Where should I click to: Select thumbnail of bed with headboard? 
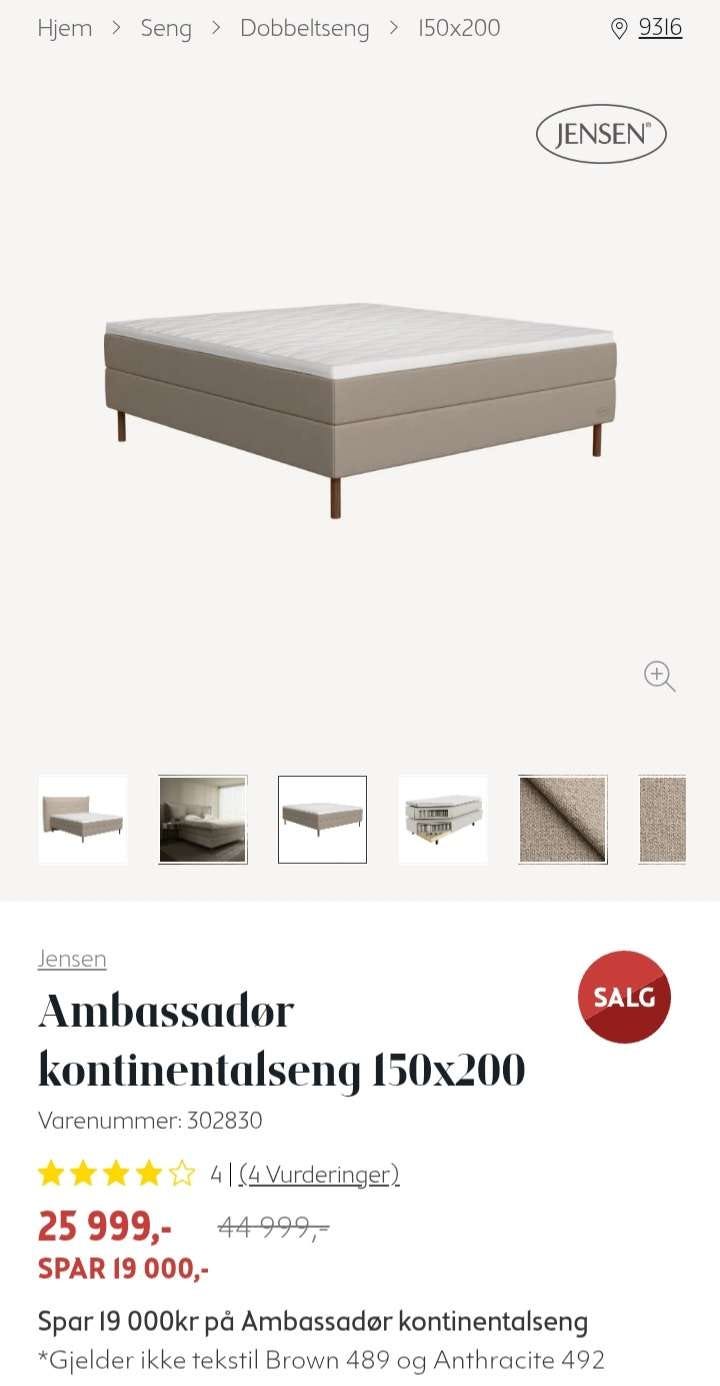pyautogui.click(x=82, y=819)
